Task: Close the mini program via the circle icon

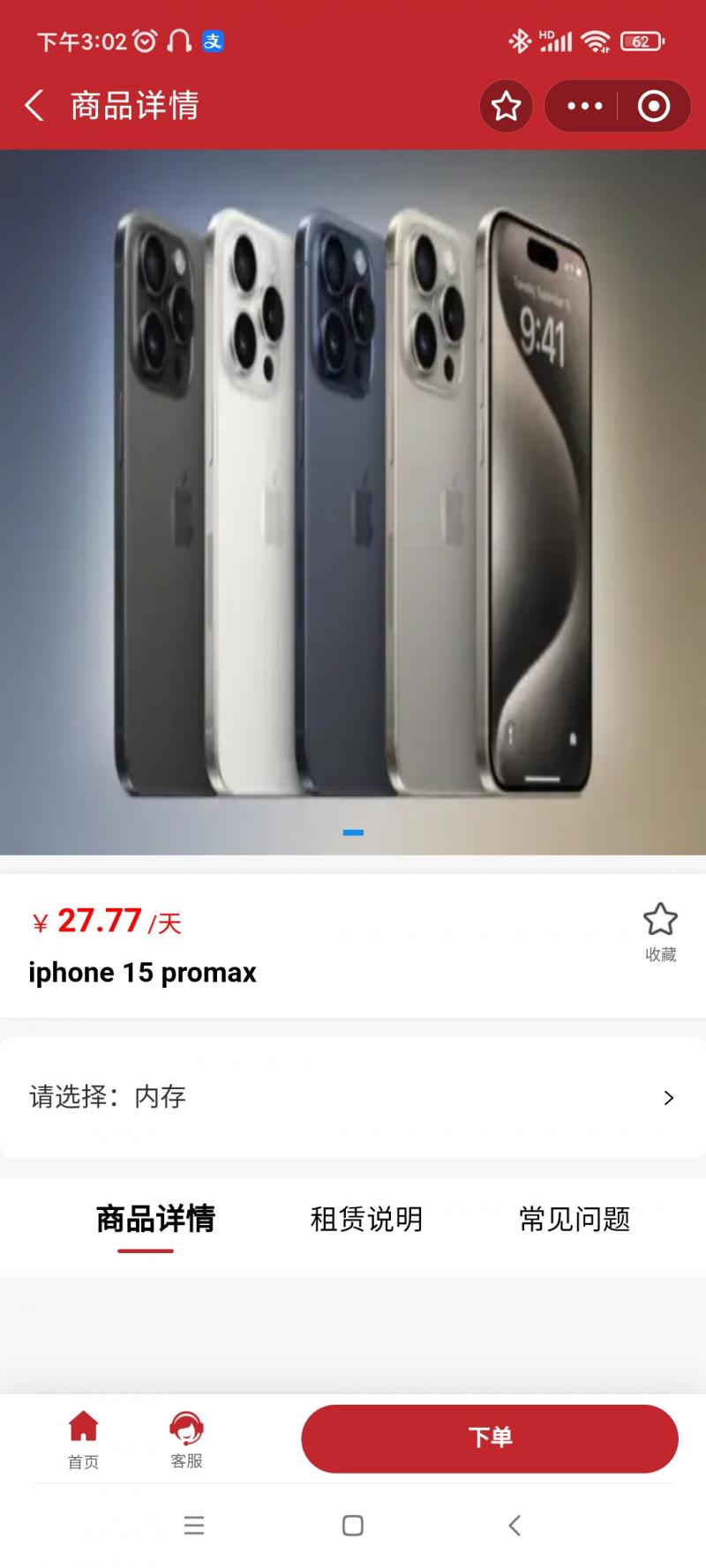Action: [x=653, y=107]
